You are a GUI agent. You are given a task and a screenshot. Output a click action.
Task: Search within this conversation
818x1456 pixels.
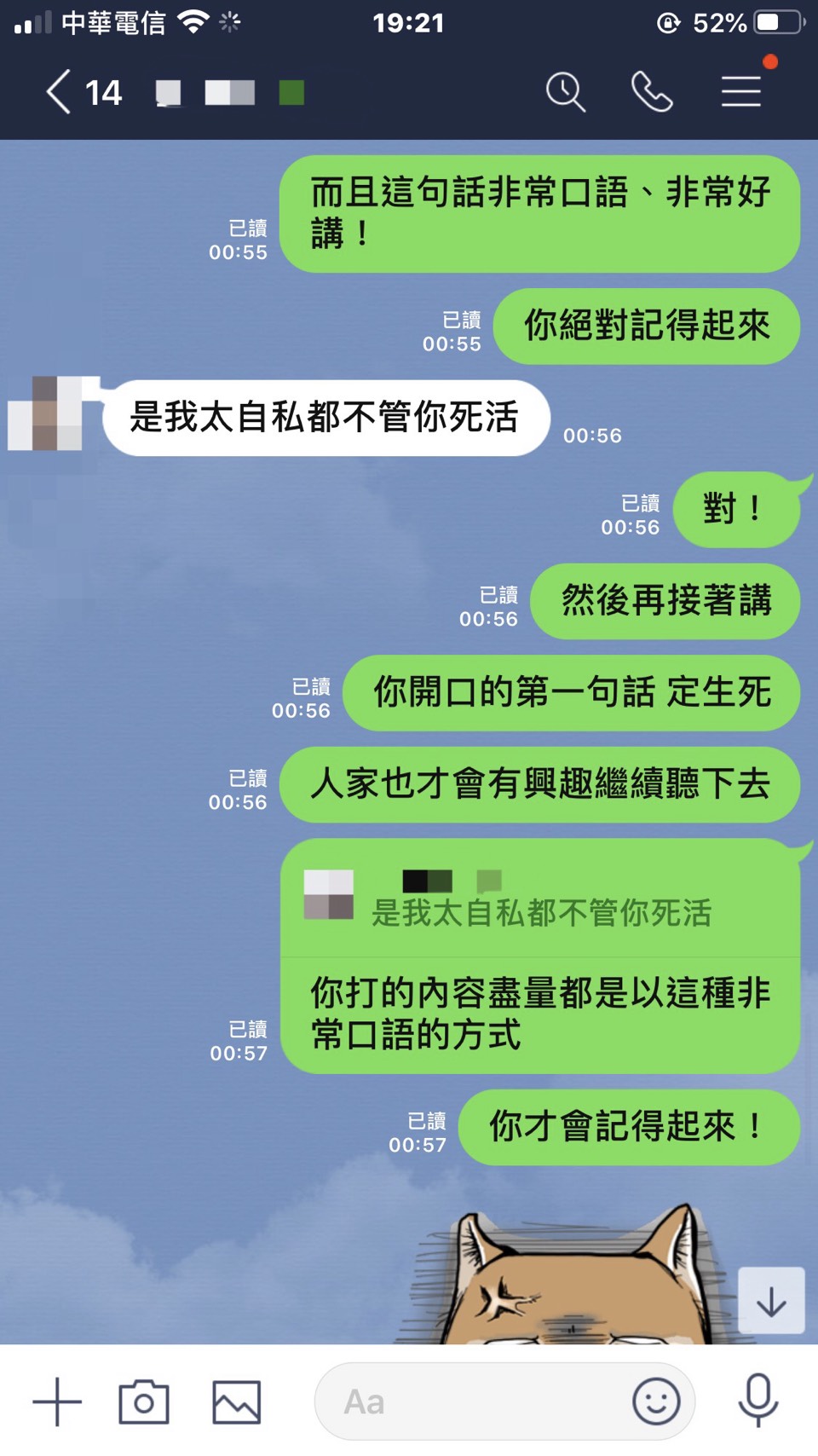566,92
